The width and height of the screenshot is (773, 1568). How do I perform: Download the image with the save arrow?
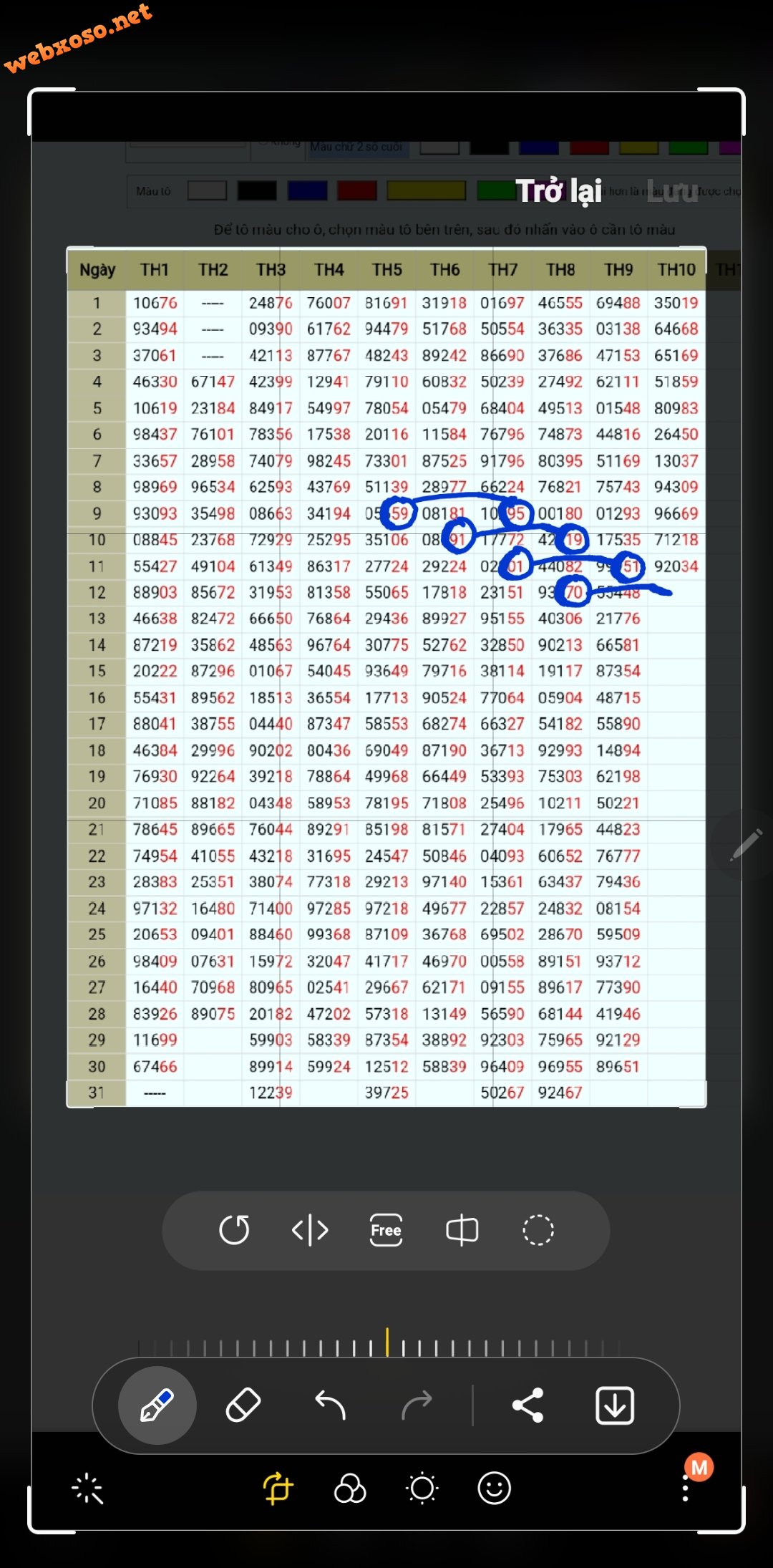pos(615,1405)
